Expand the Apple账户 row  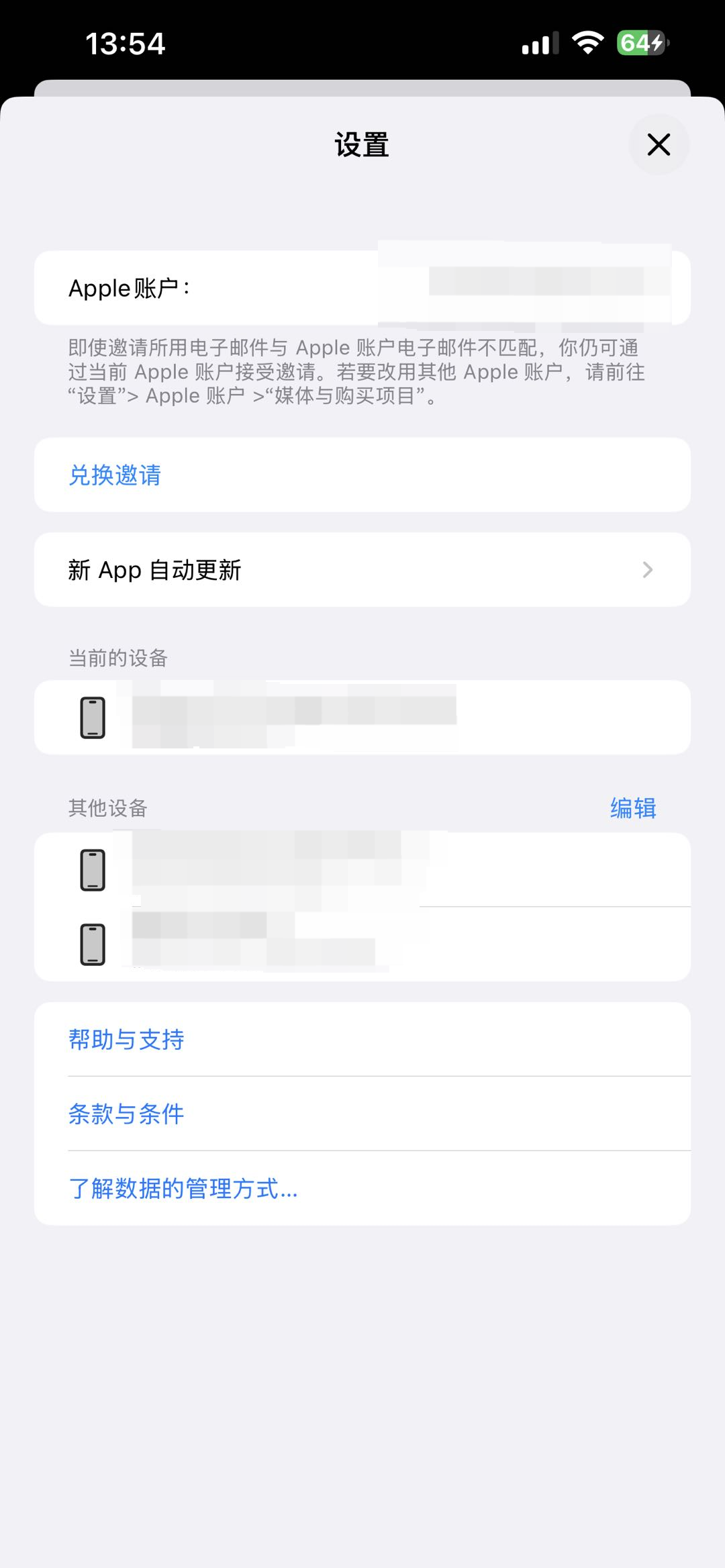(x=362, y=287)
